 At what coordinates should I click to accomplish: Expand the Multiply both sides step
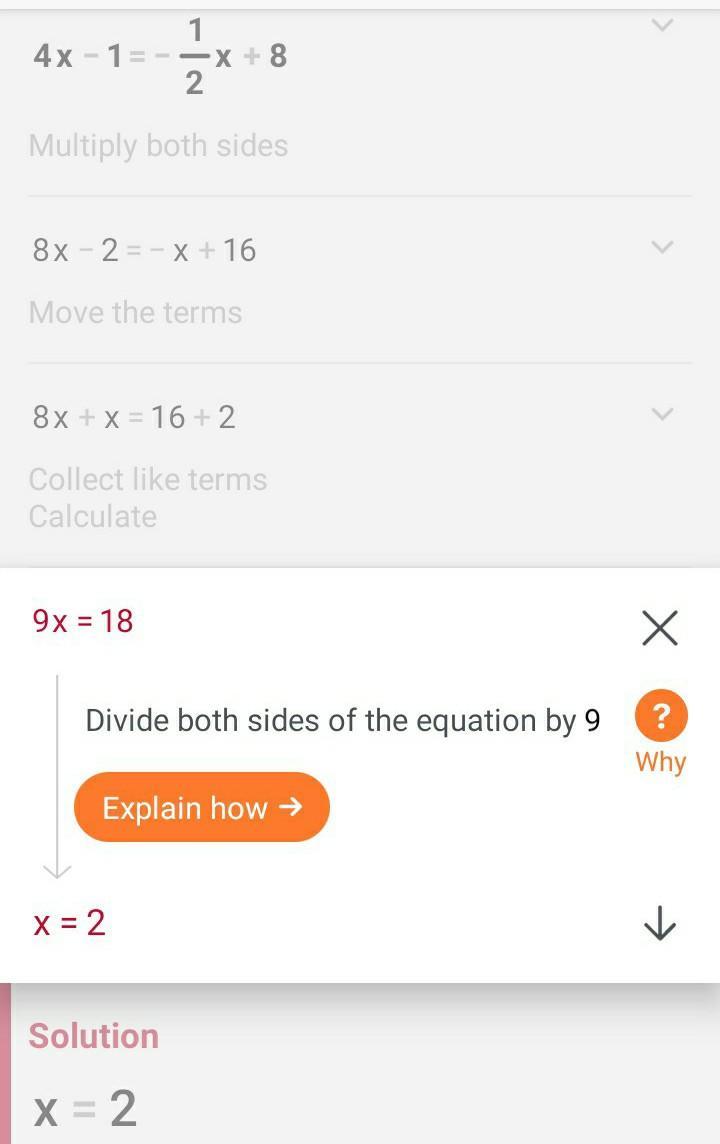pyautogui.click(x=661, y=25)
